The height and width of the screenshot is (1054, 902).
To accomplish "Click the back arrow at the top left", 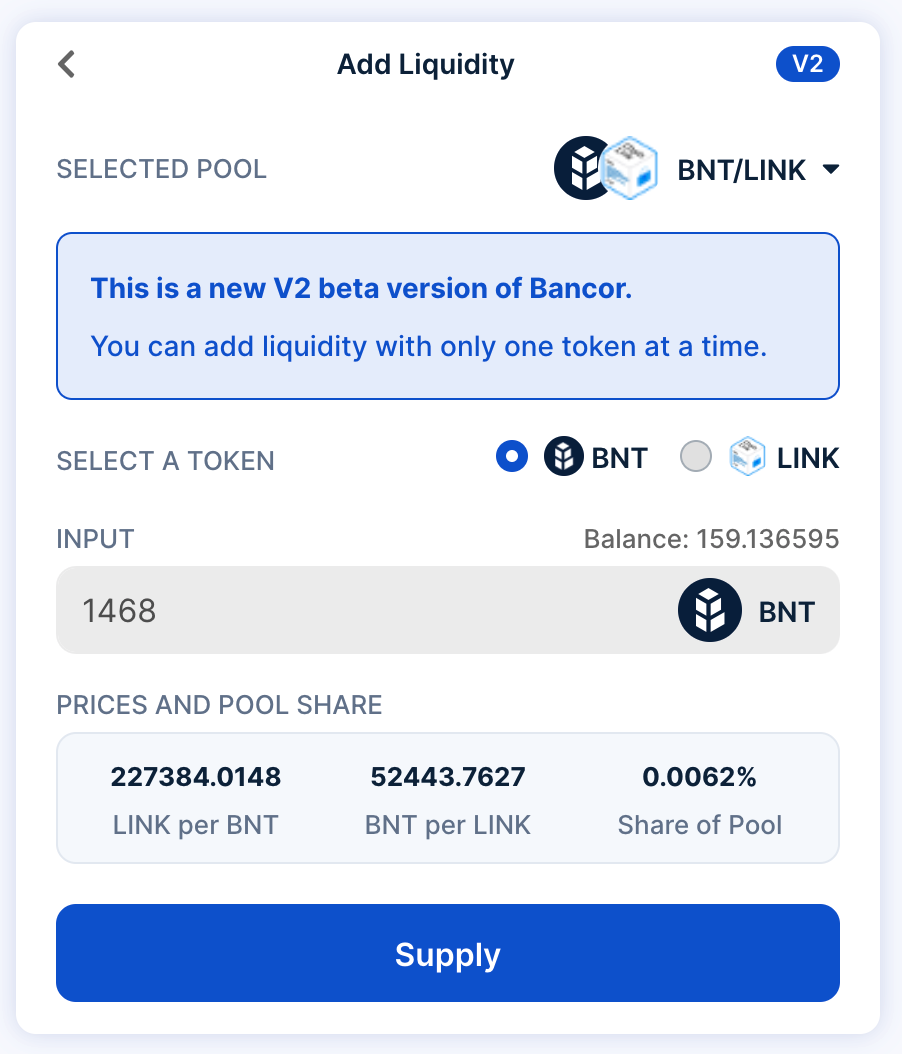I will point(66,63).
